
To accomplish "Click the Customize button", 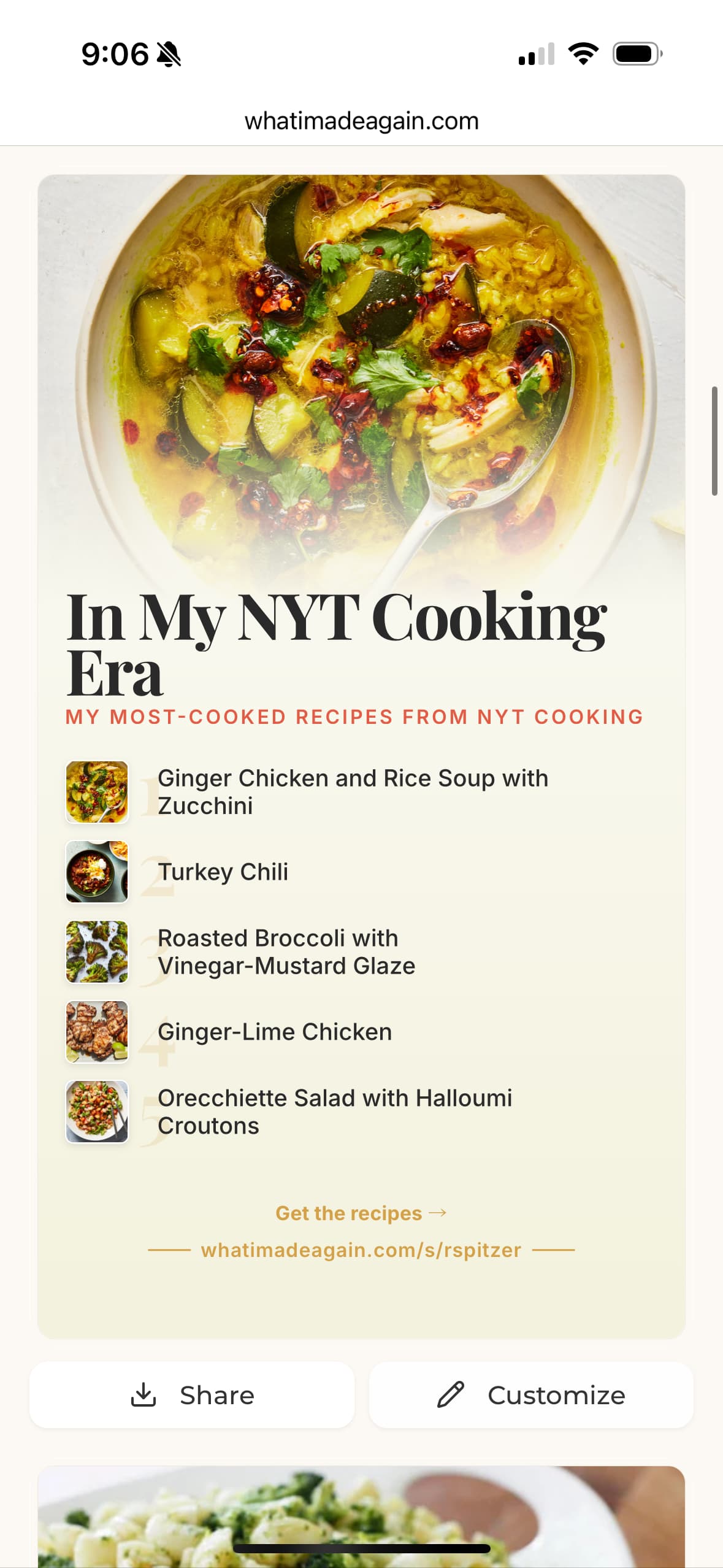I will 531,1395.
